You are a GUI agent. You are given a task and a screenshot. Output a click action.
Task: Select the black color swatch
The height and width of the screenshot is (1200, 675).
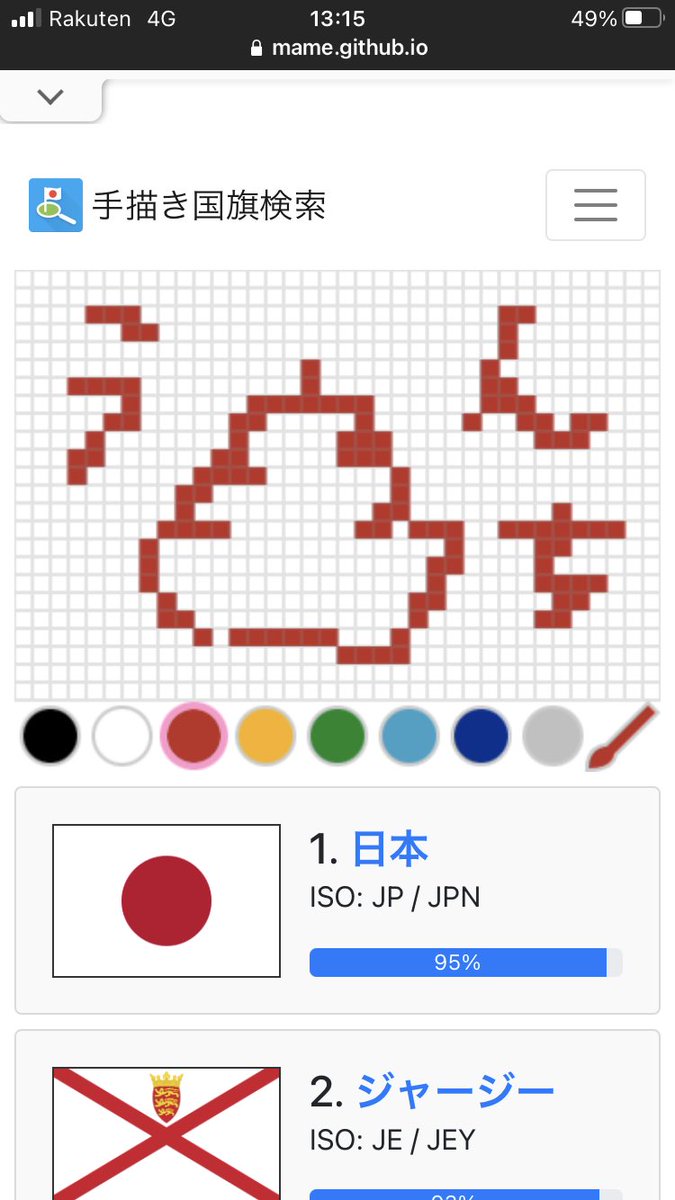click(49, 737)
